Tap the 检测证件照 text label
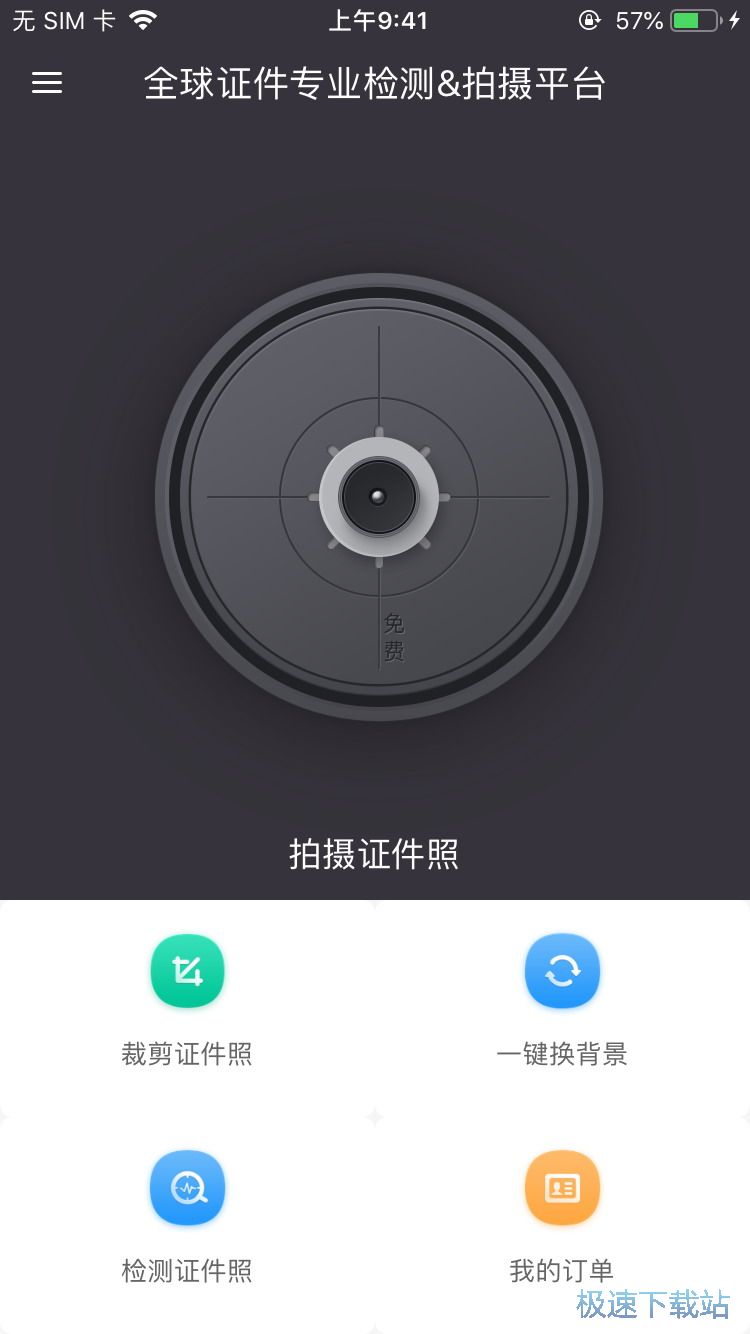 tap(187, 1271)
